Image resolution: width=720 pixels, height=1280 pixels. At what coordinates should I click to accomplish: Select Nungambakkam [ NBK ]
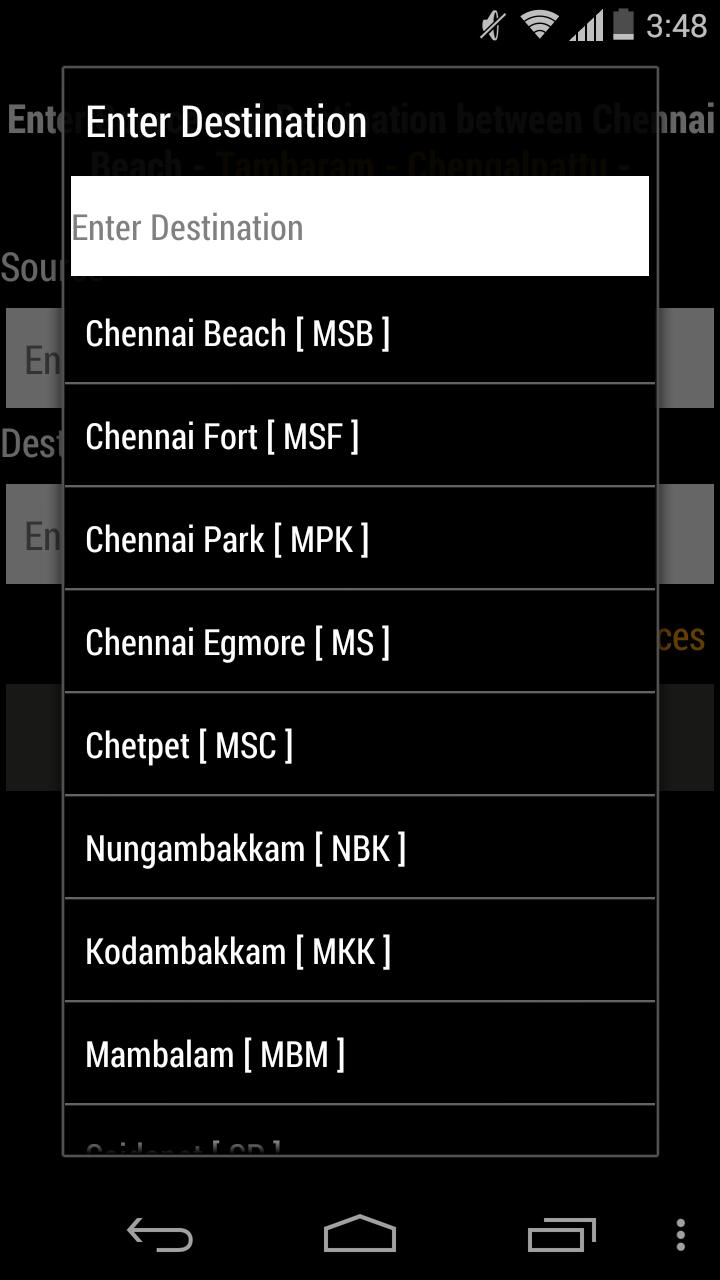360,848
